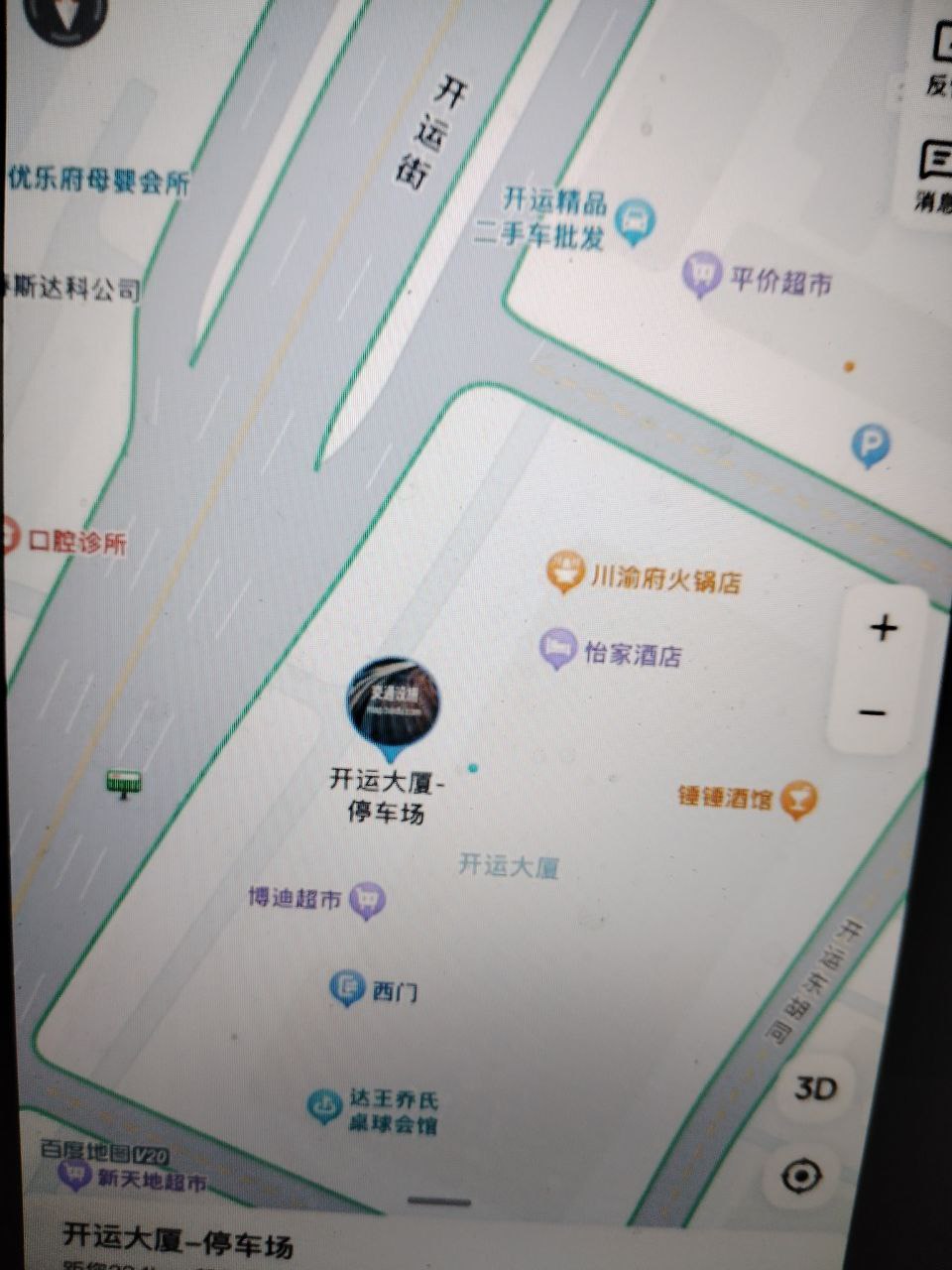This screenshot has width=952, height=1270.
Task: Zoom out of the map
Action: point(873,712)
